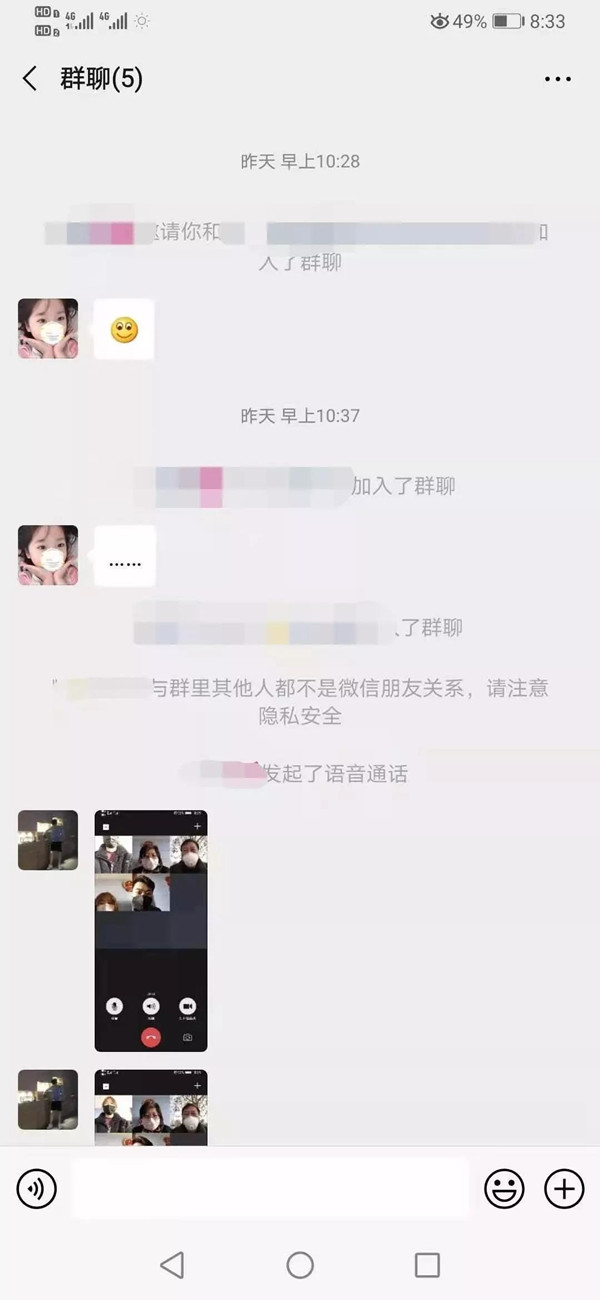Switch to voice message input
The width and height of the screenshot is (600, 1300).
coord(37,1189)
